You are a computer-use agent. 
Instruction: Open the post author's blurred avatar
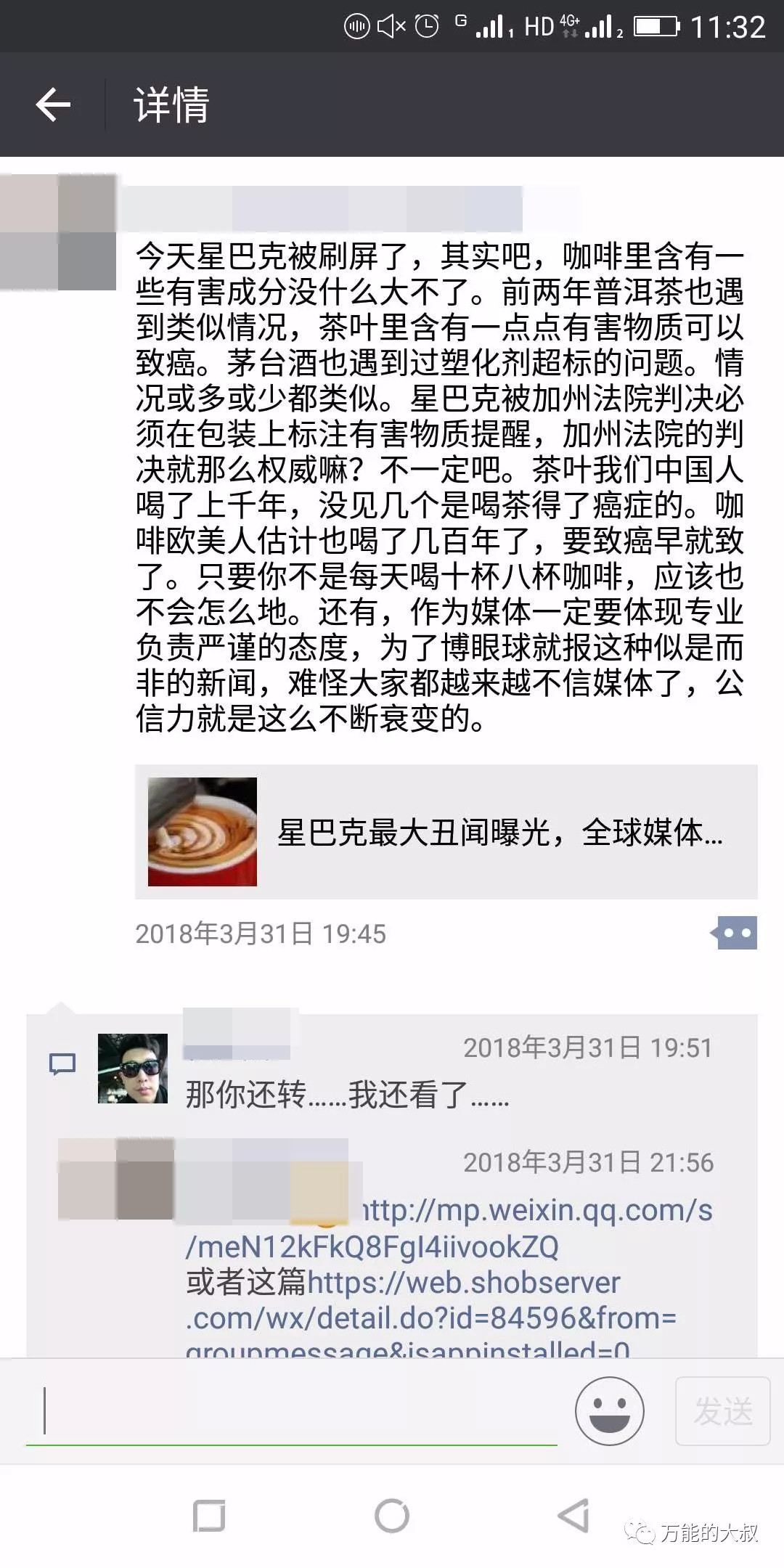click(58, 232)
